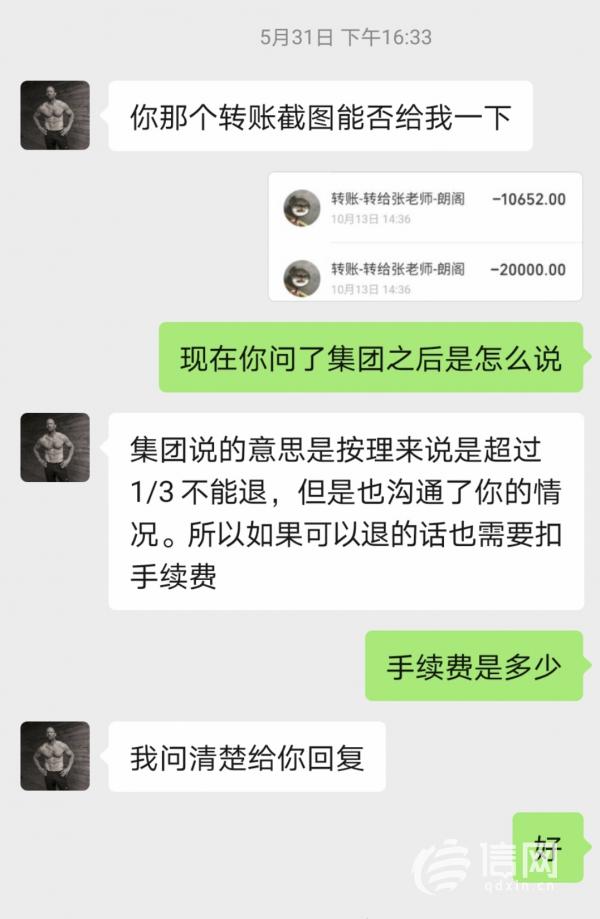Tap the avatar next to the 集团说的意思 message

[55, 447]
